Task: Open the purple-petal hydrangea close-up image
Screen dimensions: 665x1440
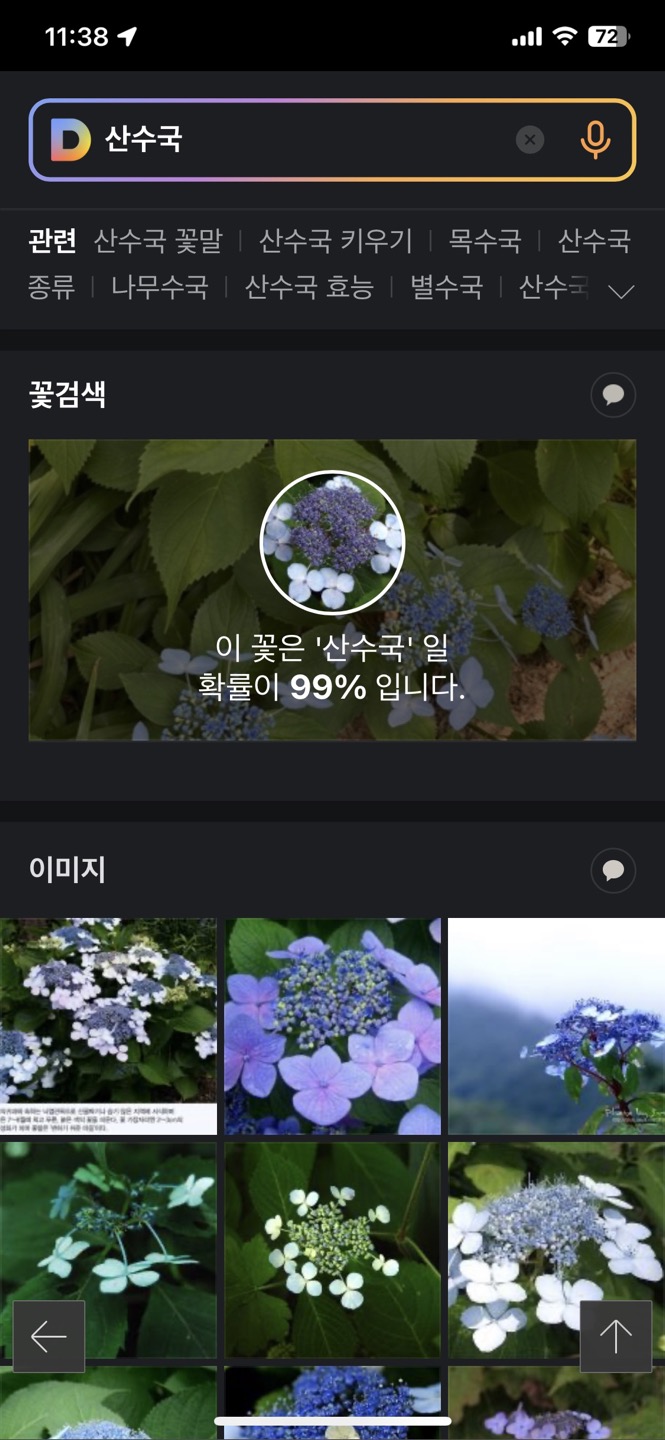Action: point(332,1026)
